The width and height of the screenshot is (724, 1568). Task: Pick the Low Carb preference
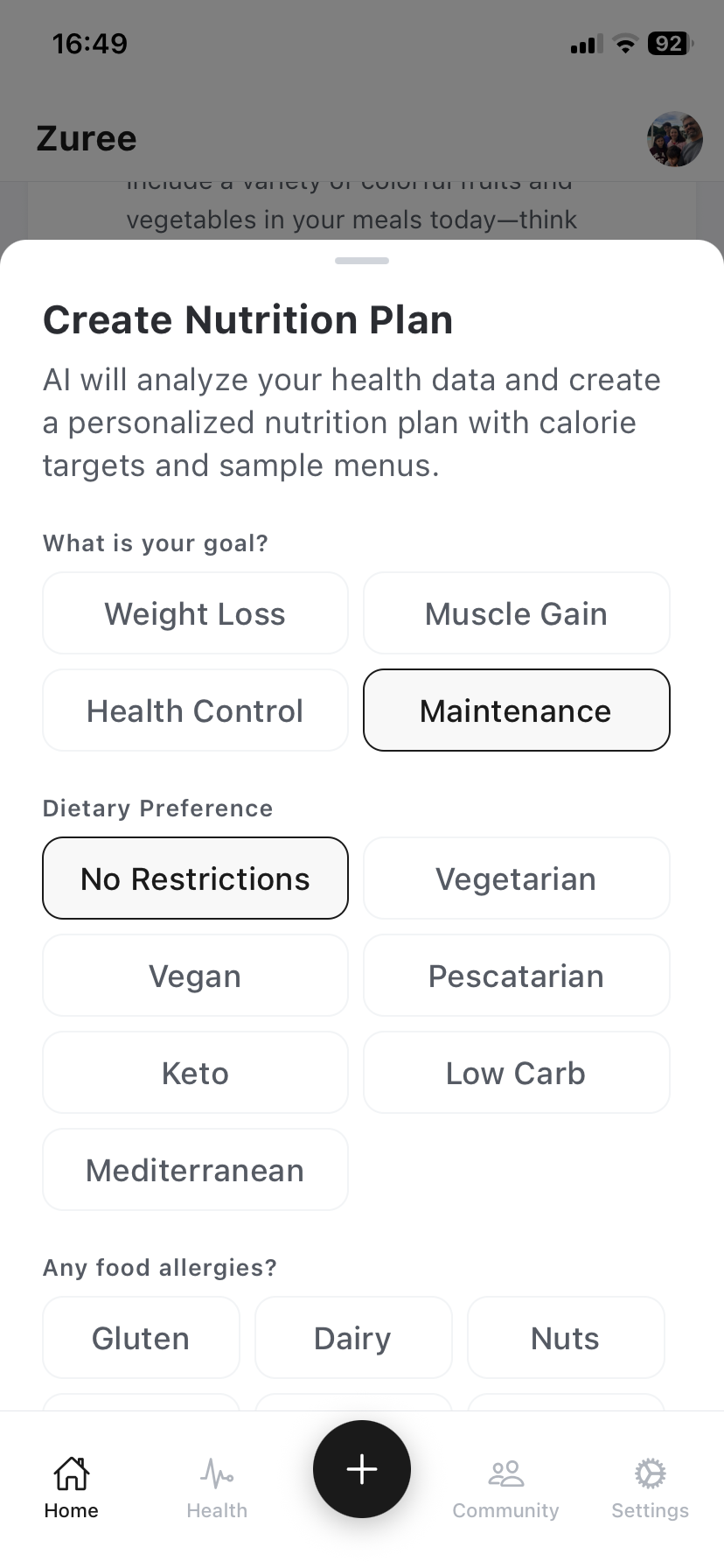[516, 1072]
